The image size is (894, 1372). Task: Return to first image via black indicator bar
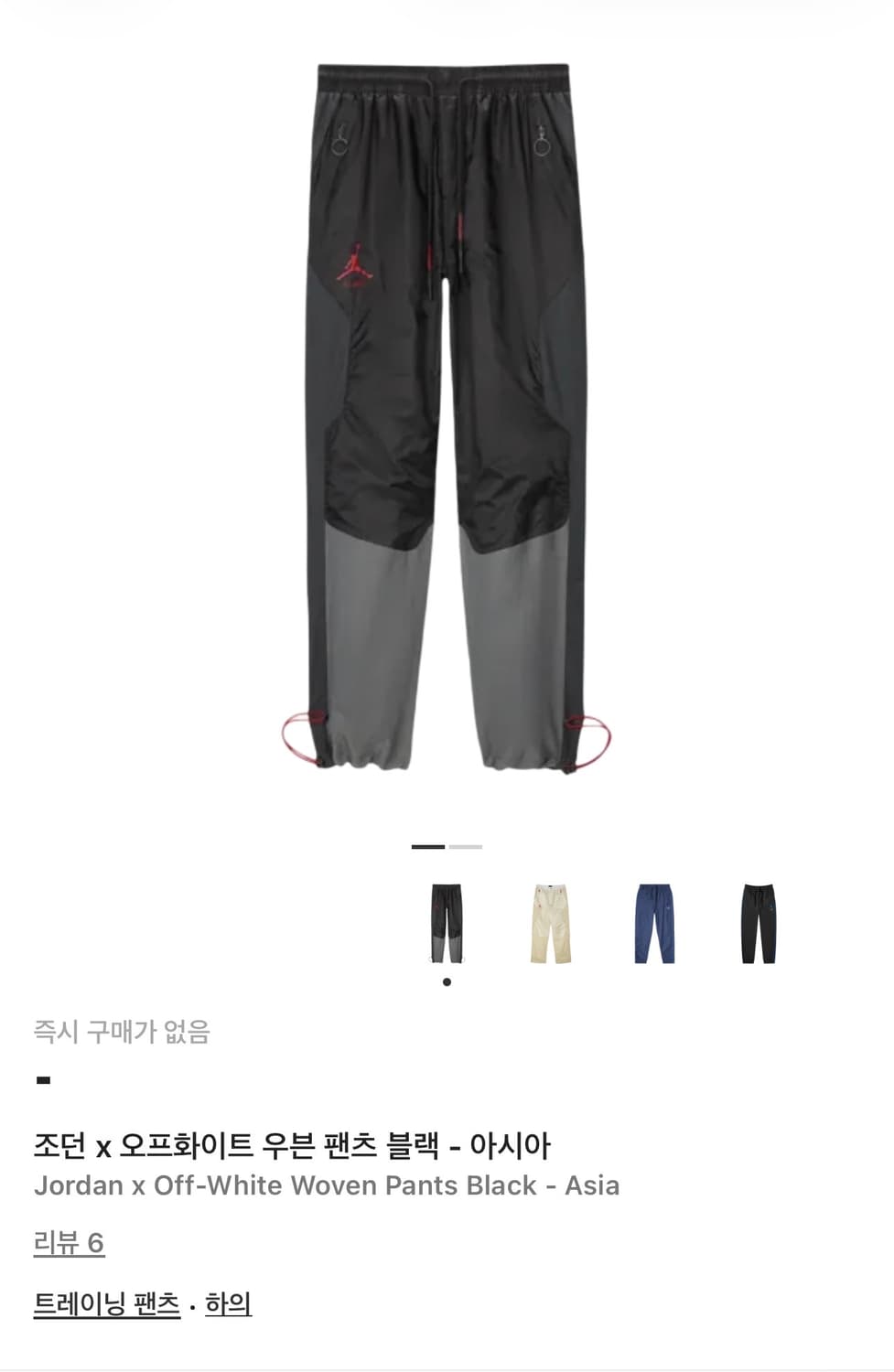pyautogui.click(x=429, y=849)
